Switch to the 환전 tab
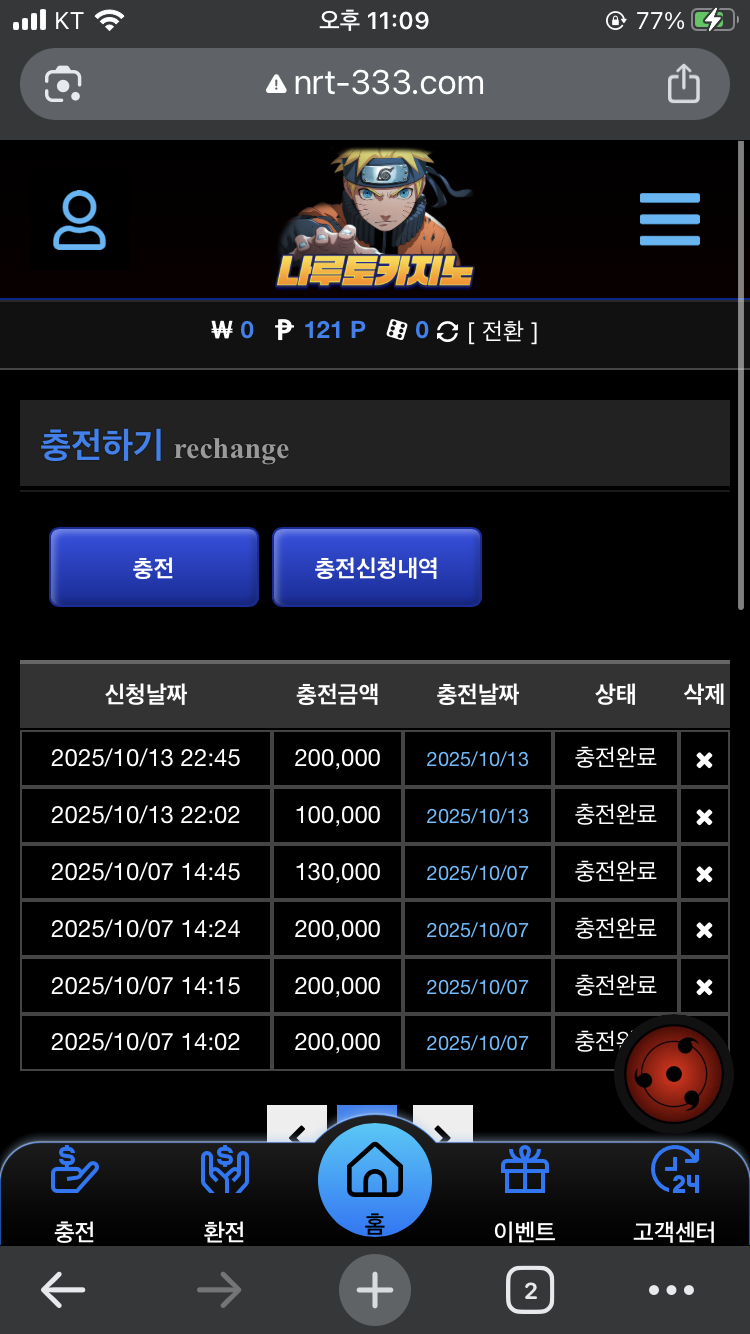 pyautogui.click(x=224, y=1193)
